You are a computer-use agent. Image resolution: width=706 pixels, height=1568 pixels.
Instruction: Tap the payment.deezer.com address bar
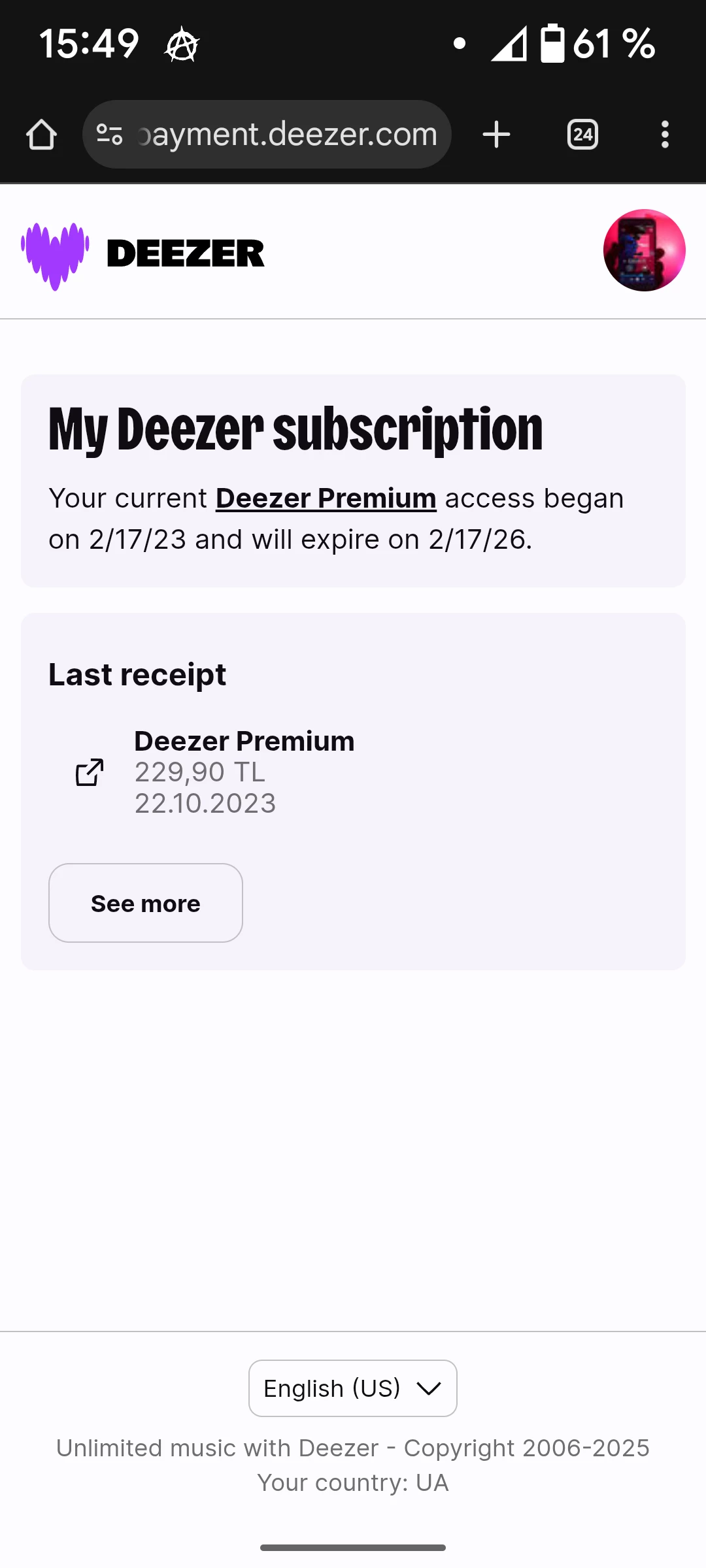pyautogui.click(x=288, y=135)
